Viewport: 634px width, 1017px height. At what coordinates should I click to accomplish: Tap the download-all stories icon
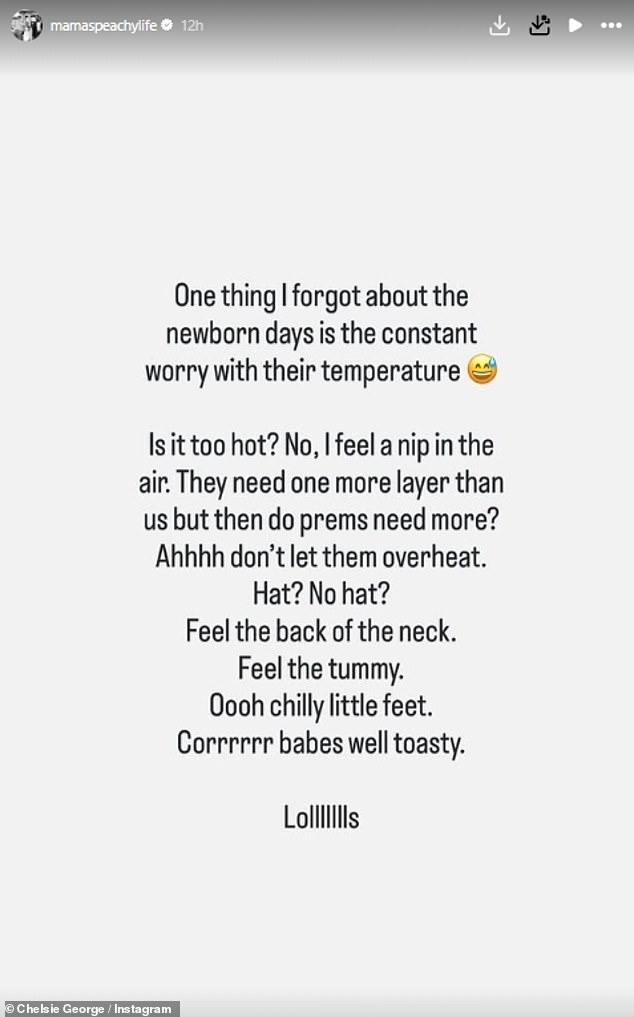[x=540, y=26]
